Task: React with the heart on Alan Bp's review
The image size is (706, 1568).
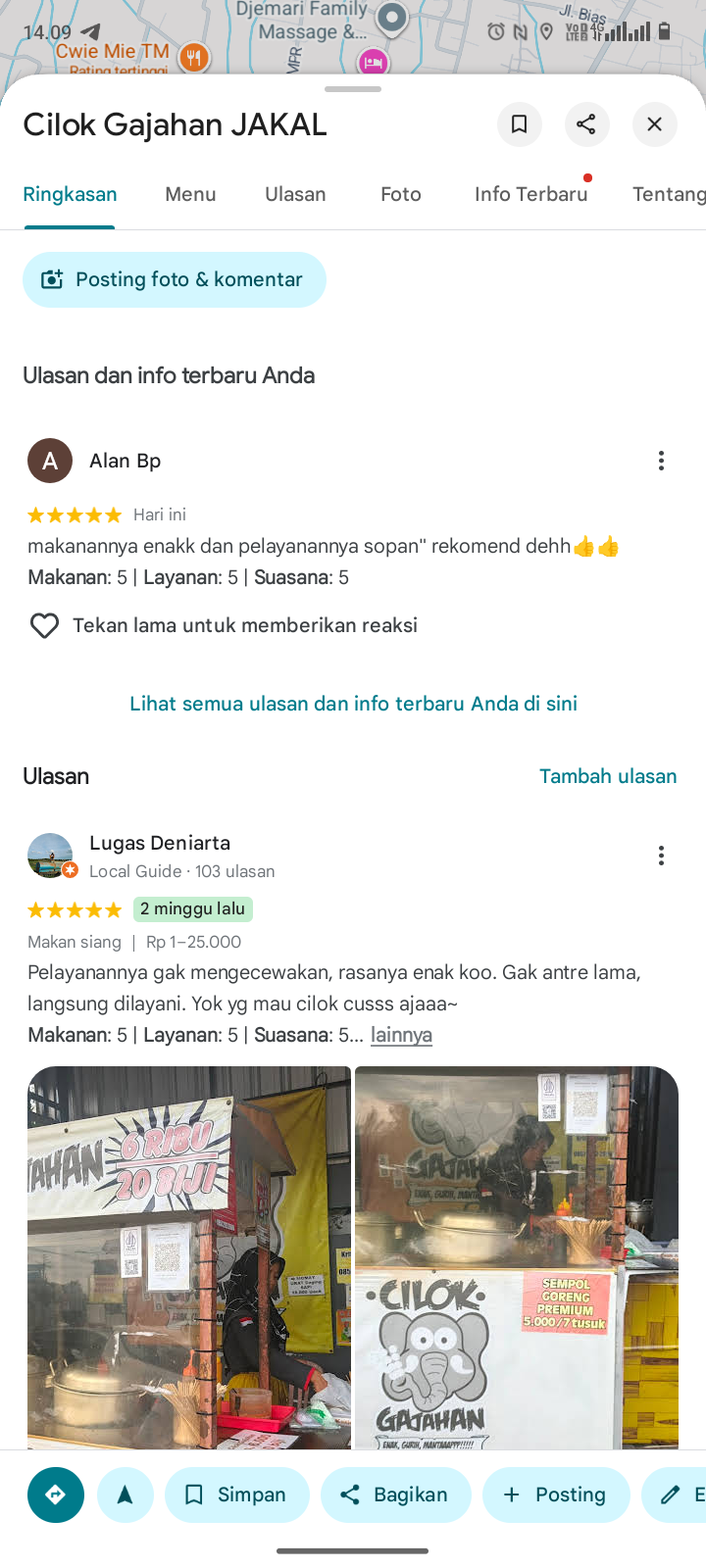Action: [44, 625]
